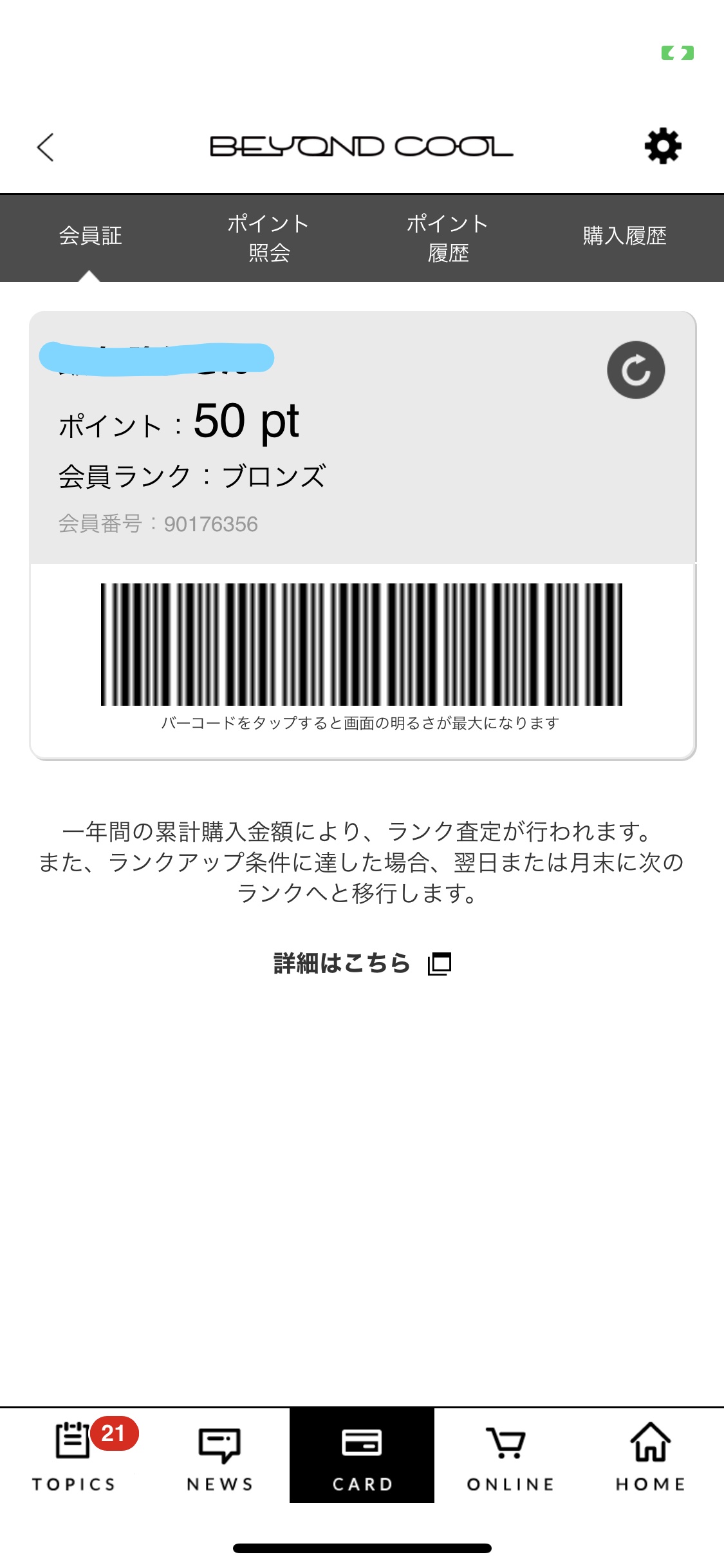Go back using the left arrow
Screen dimensions: 724x1568
(x=45, y=147)
